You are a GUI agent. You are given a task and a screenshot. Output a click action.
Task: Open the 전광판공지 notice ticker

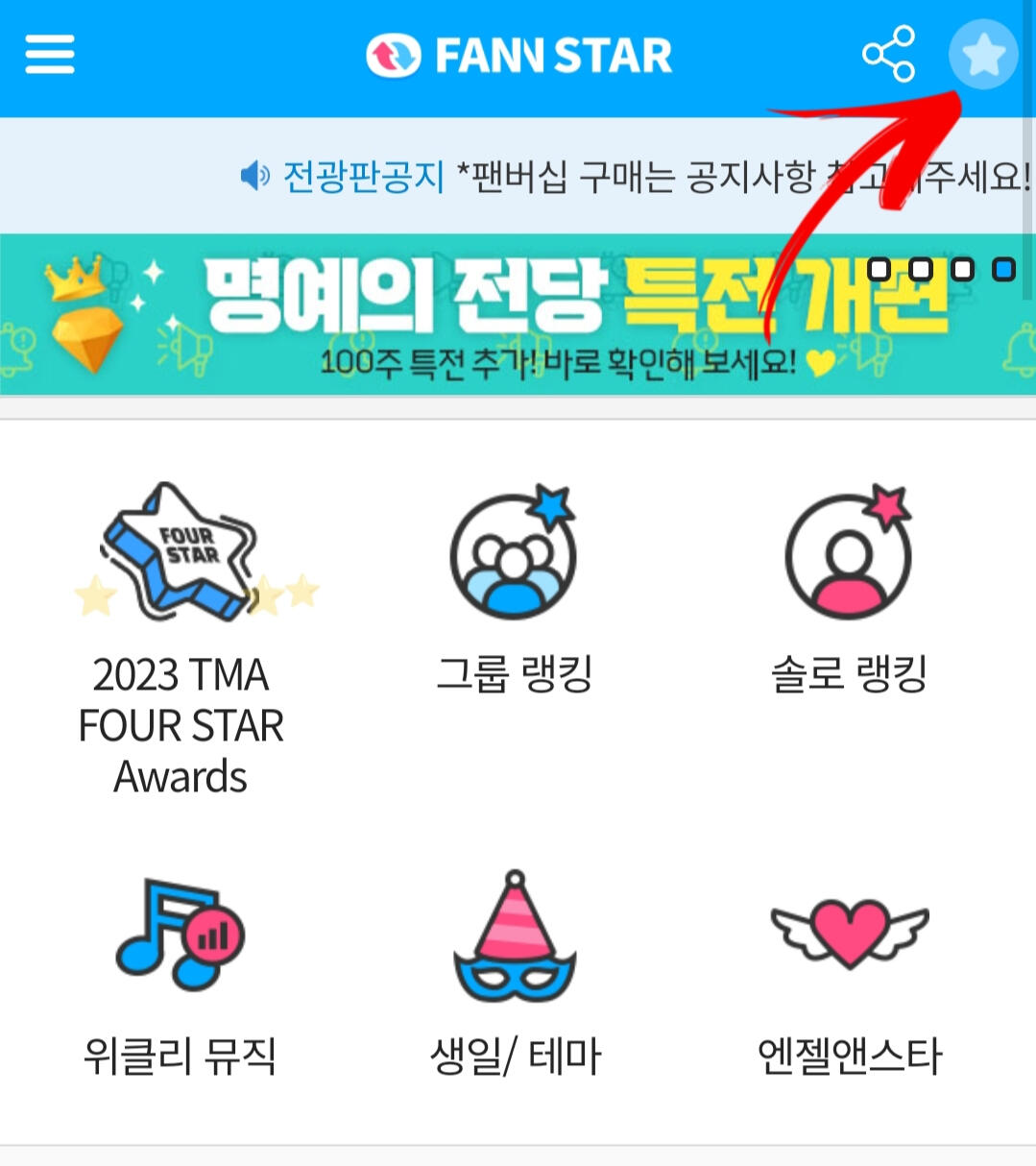point(634,177)
